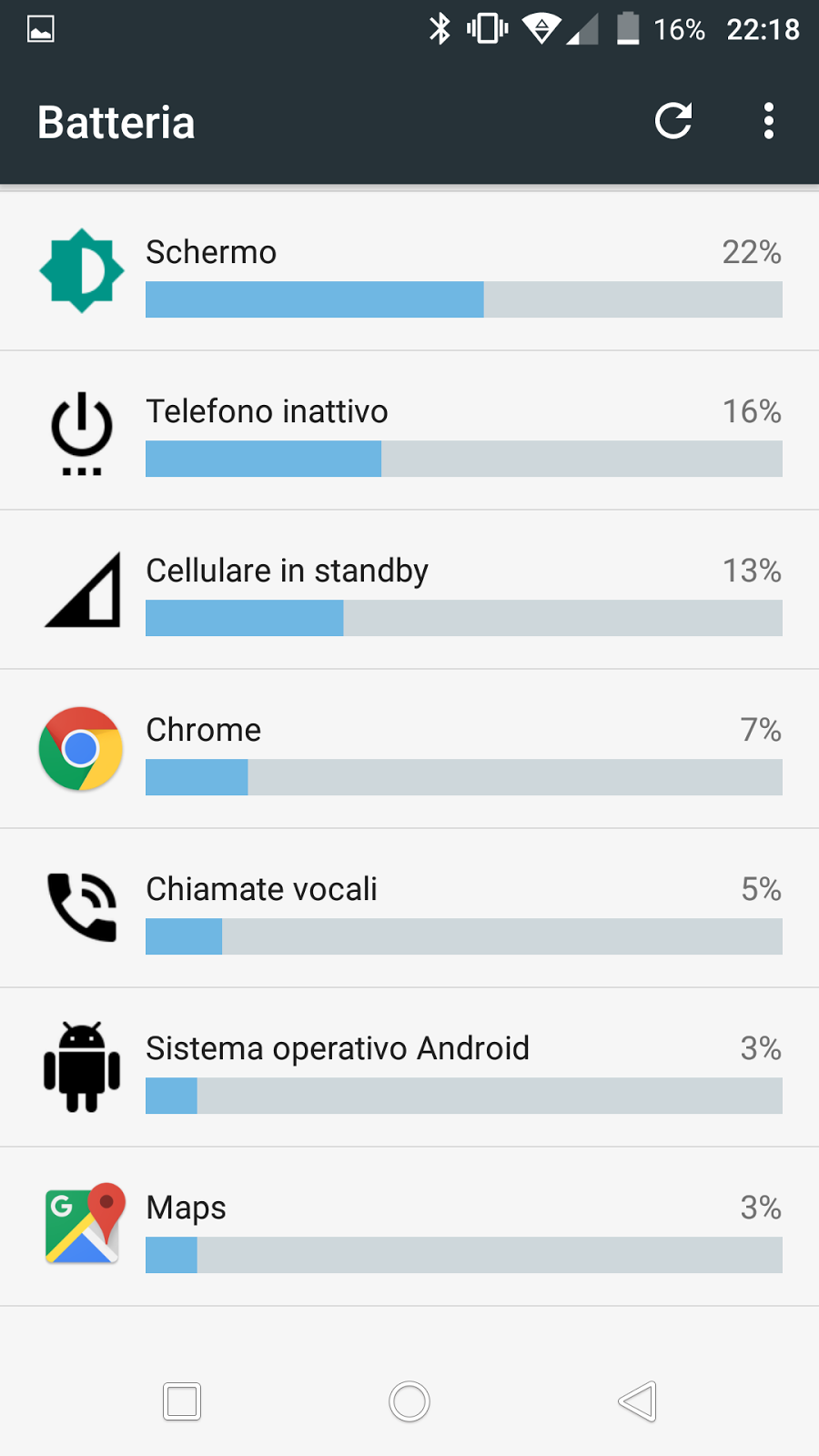View Maps battery consumption details
This screenshot has height=1456, width=819.
point(409,1227)
